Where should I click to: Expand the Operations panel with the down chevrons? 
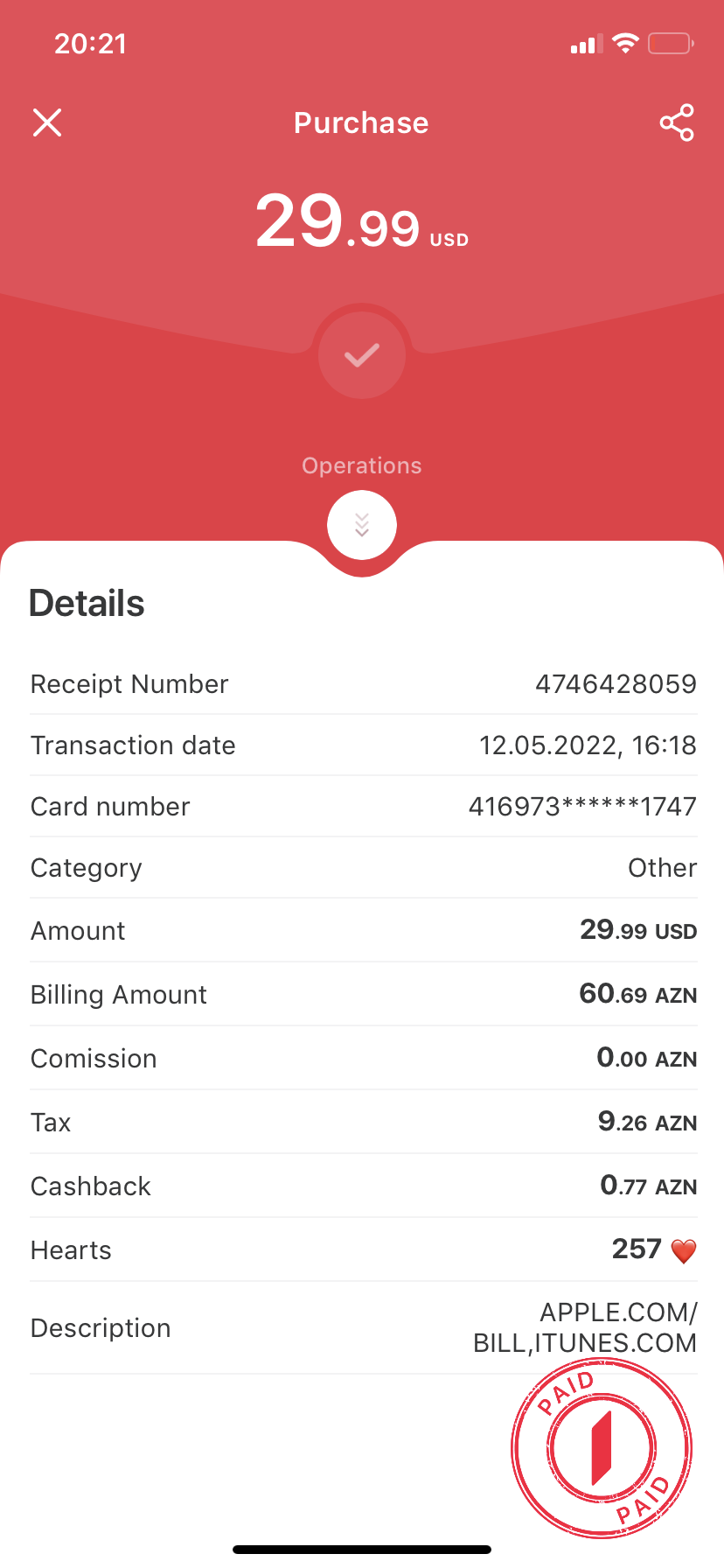click(x=362, y=525)
